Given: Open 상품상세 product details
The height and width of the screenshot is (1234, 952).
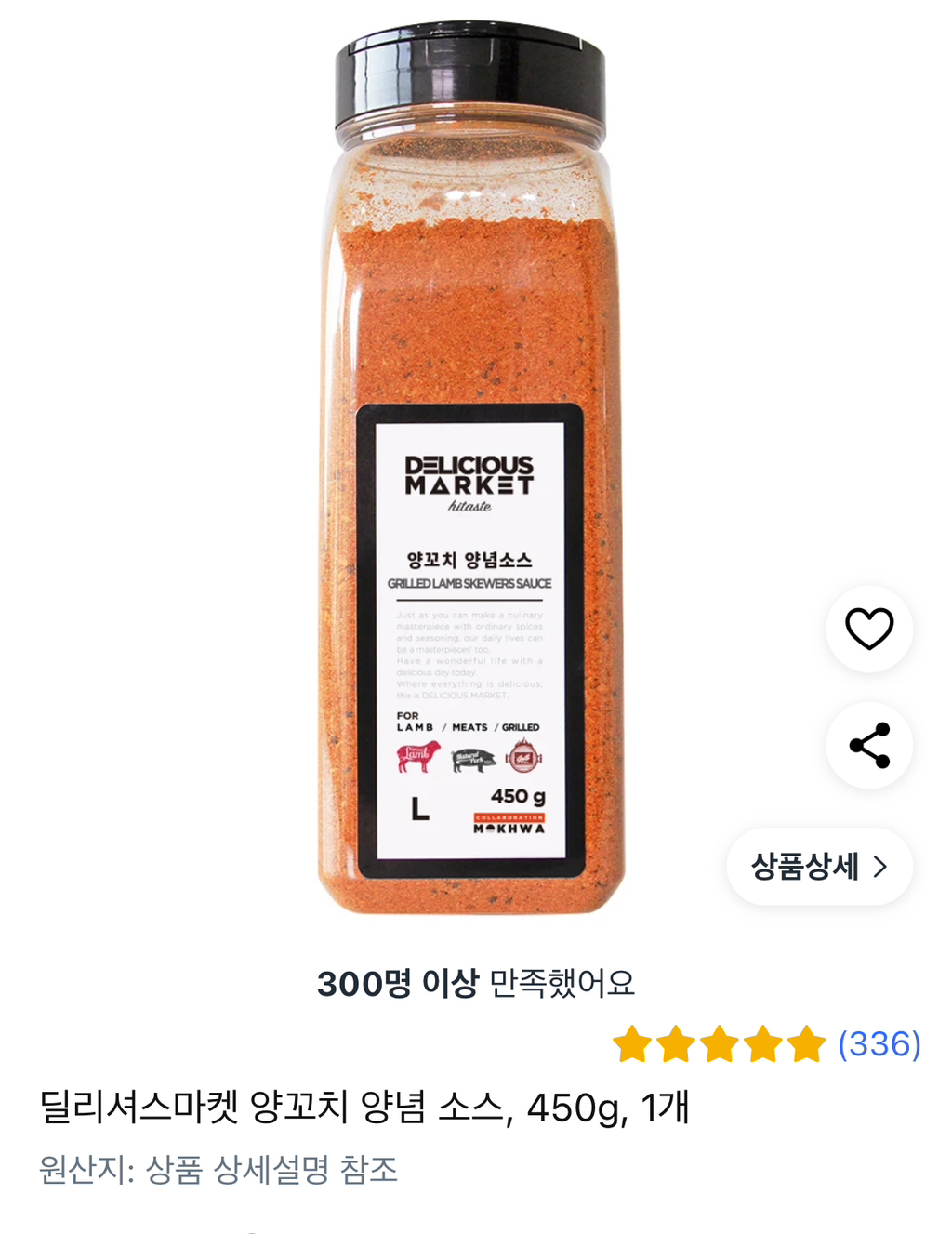Looking at the screenshot, I should click(x=819, y=867).
